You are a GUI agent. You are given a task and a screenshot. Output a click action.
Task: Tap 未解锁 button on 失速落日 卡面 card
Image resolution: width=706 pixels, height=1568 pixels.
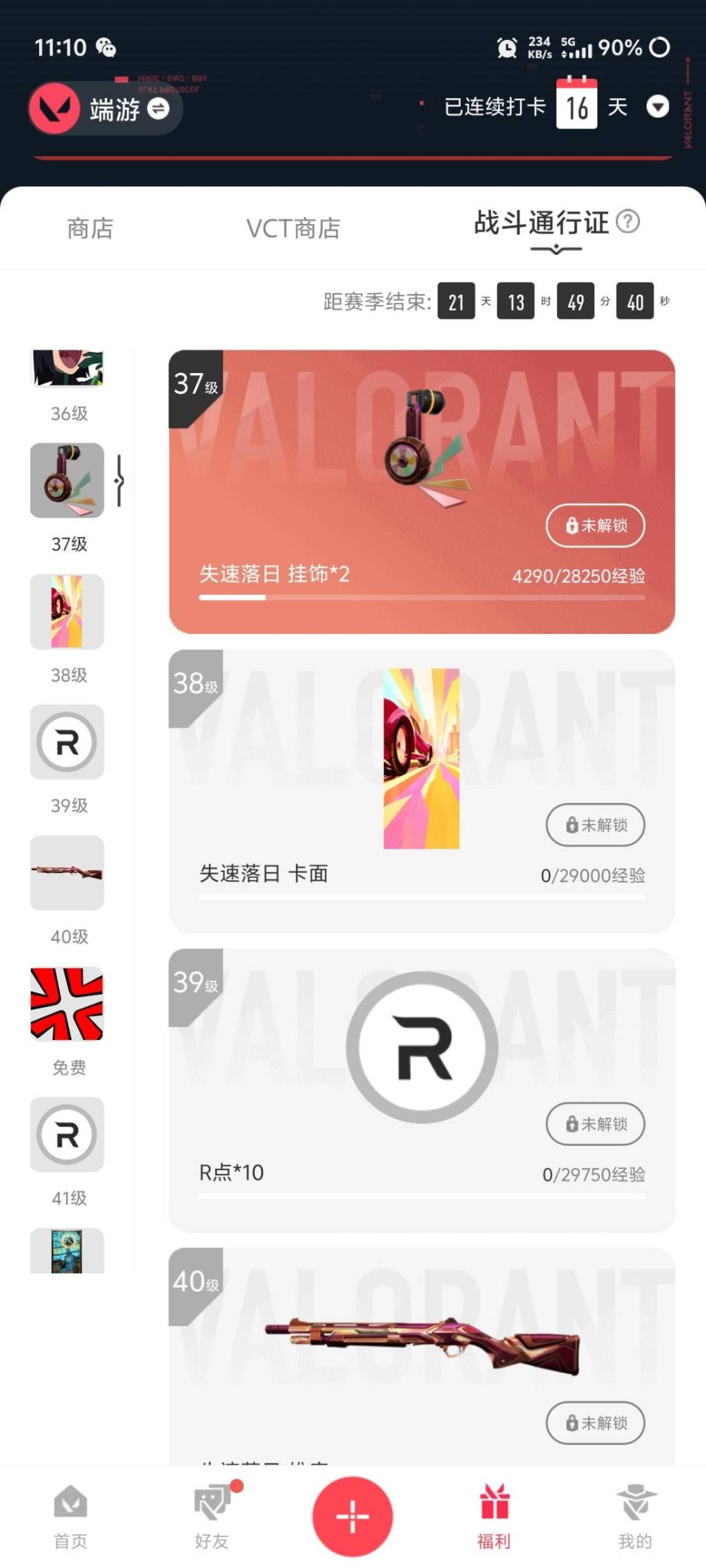(x=596, y=825)
